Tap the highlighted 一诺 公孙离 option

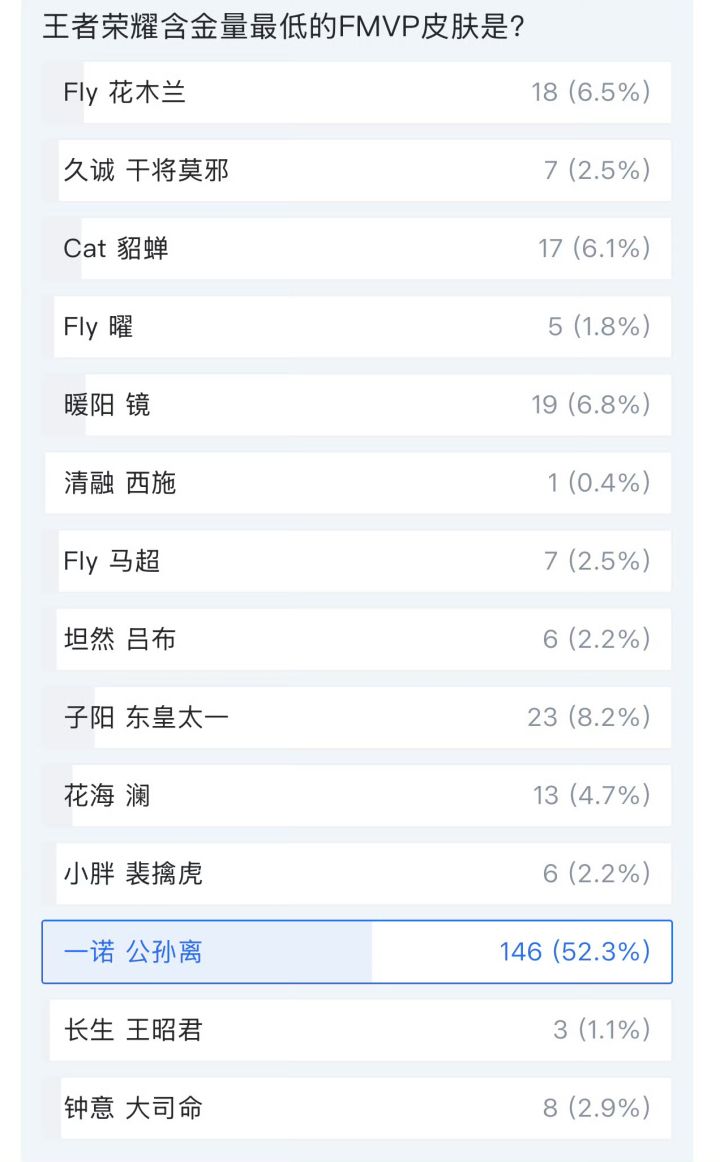[357, 951]
